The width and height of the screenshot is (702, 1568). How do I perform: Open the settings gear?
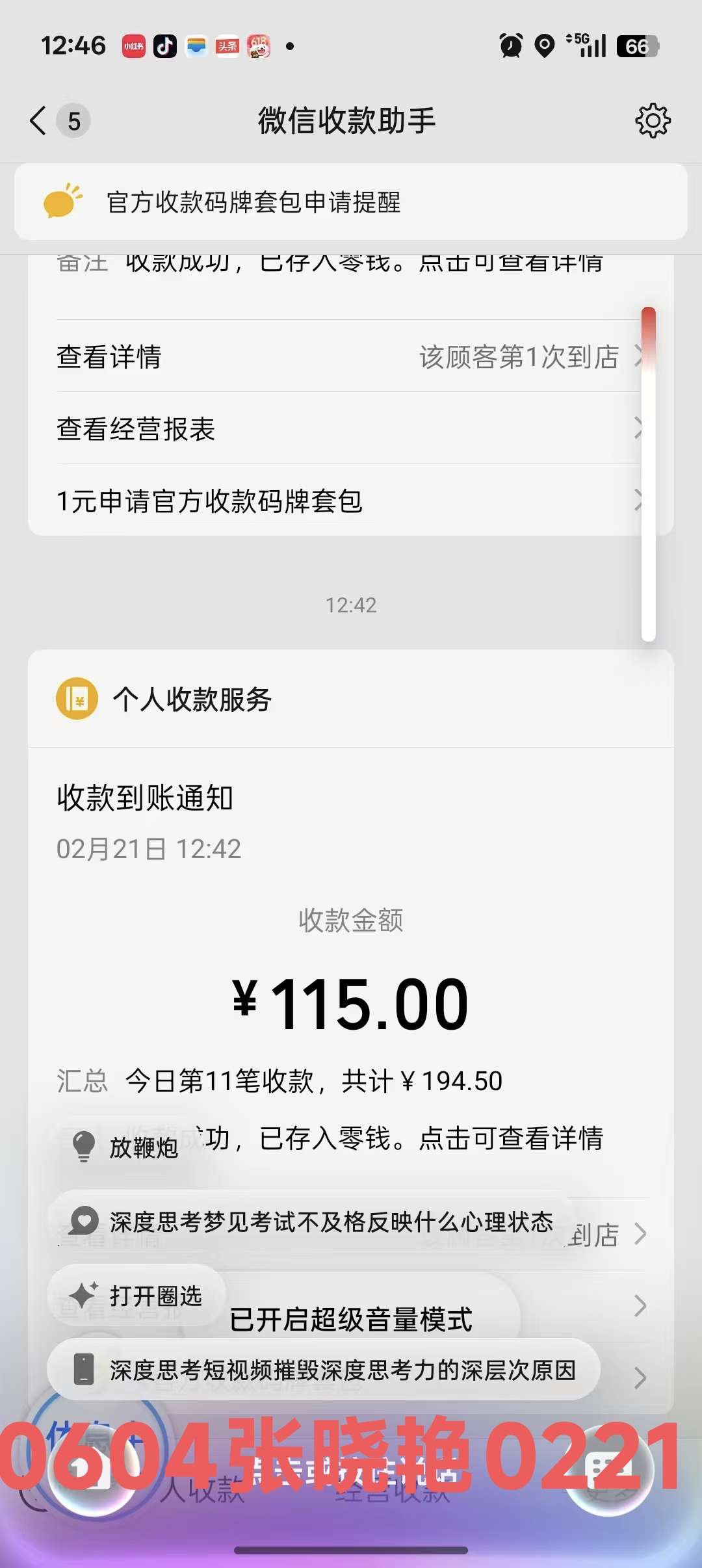click(653, 120)
